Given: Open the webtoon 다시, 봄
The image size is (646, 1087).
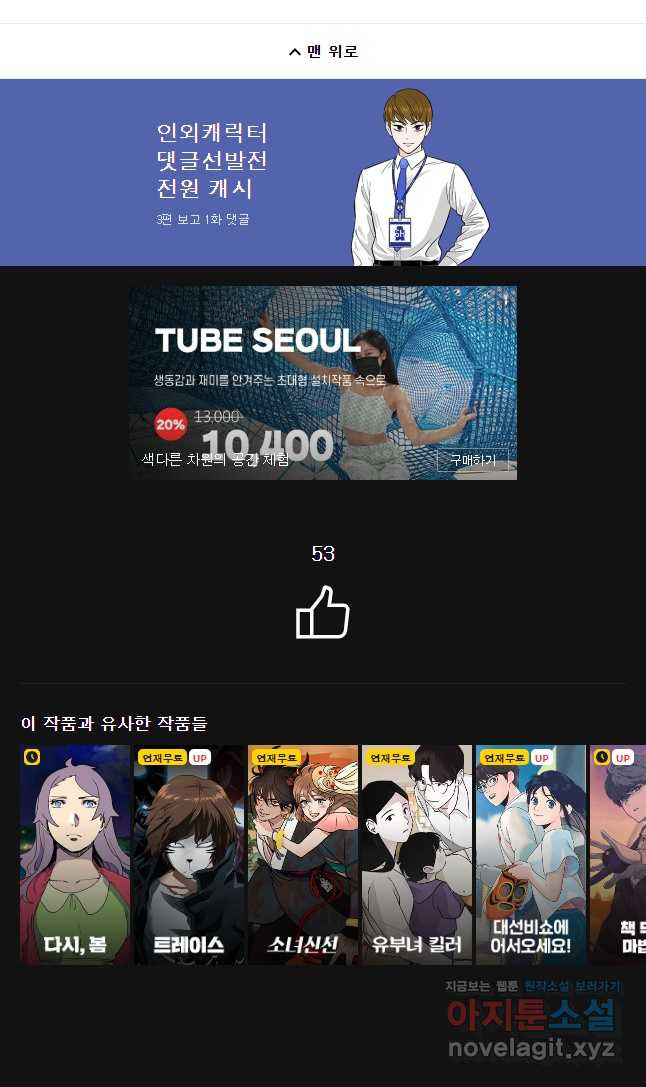Looking at the screenshot, I should pos(75,855).
